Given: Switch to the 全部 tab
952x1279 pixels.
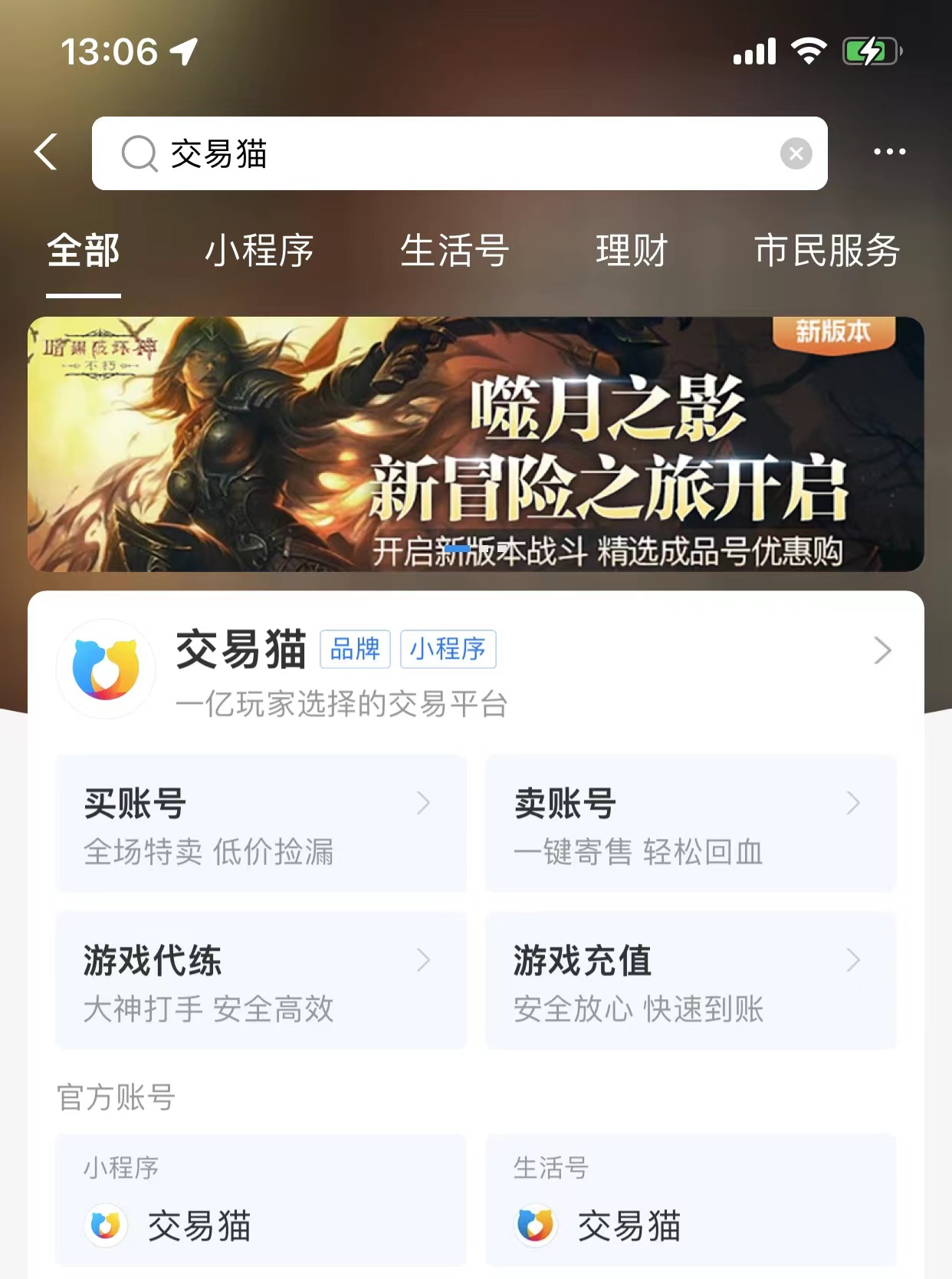Looking at the screenshot, I should point(84,251).
